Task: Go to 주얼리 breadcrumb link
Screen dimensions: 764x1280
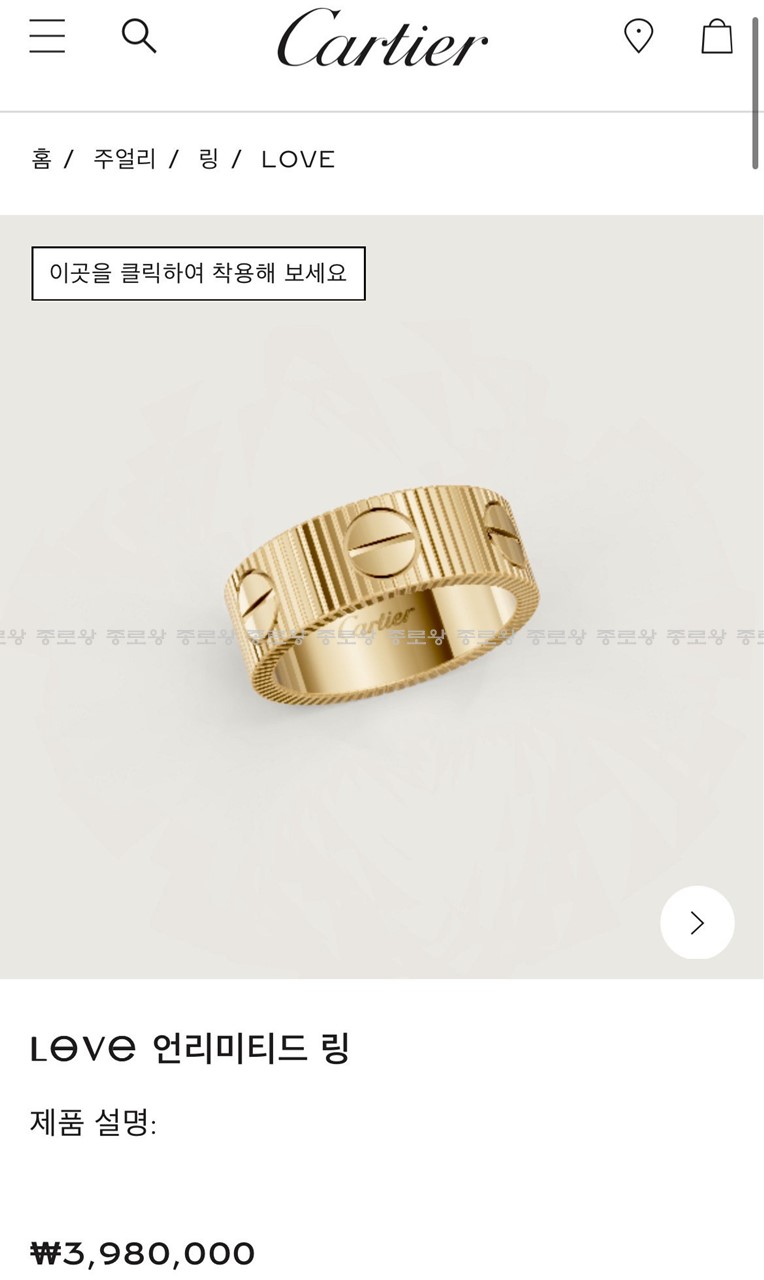Action: (x=124, y=159)
